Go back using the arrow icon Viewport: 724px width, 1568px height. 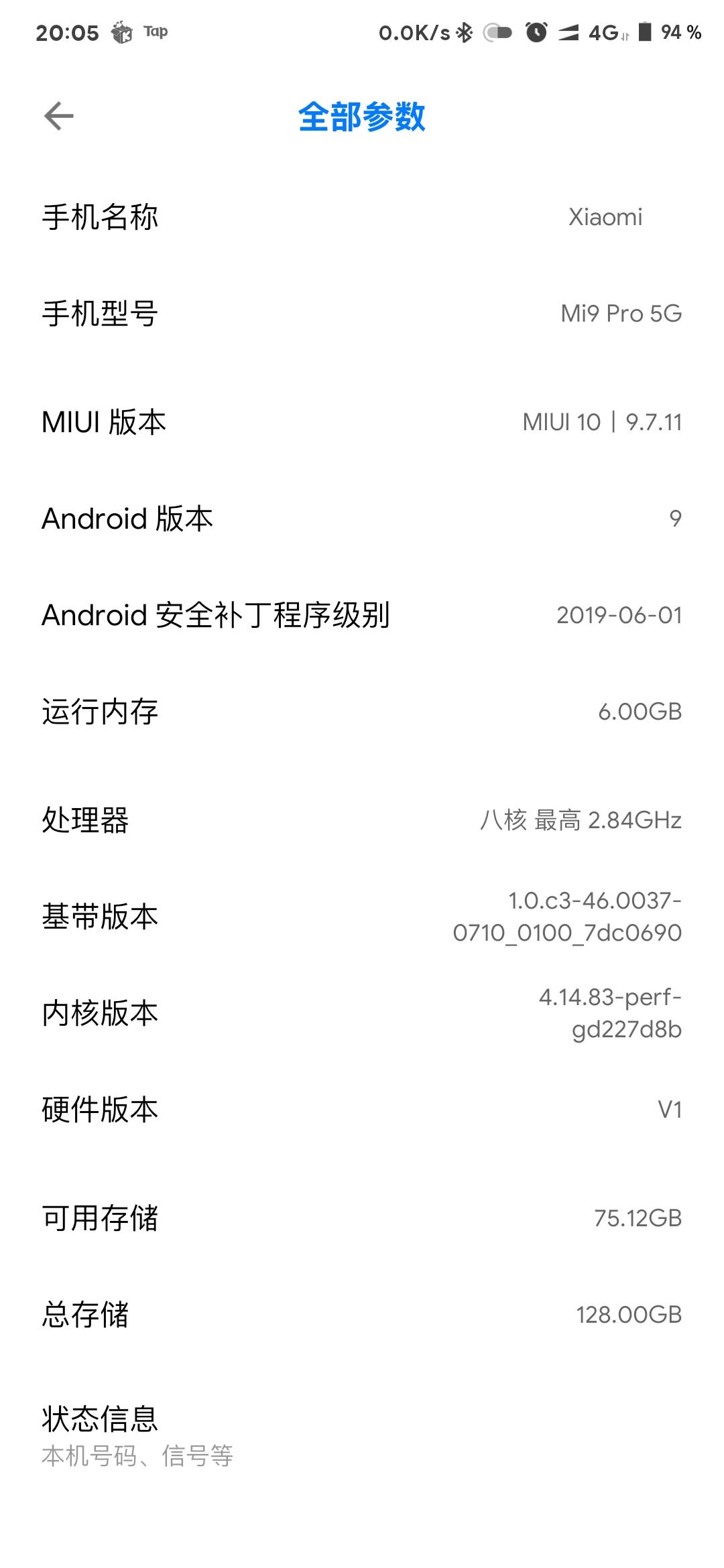tap(58, 116)
